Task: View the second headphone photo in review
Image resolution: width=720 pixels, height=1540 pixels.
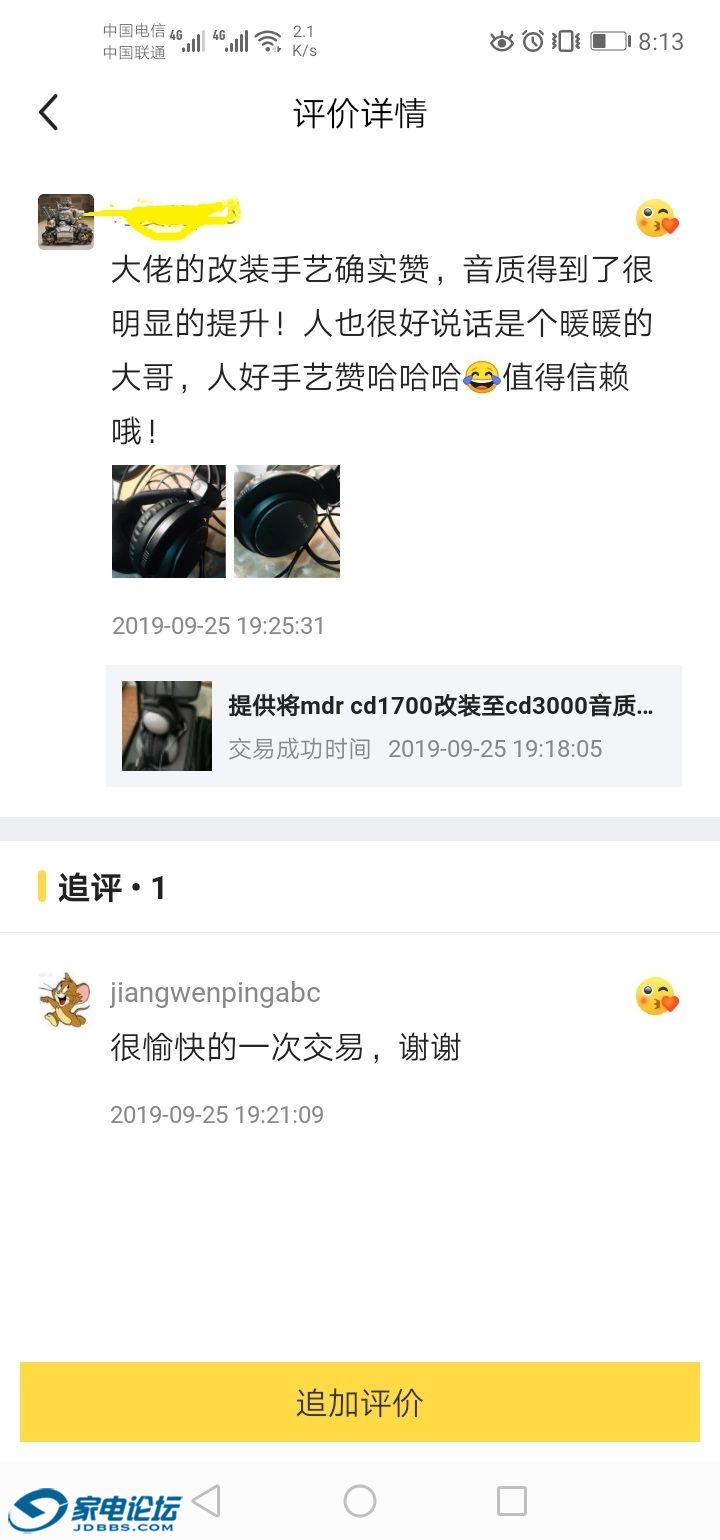Action: (288, 521)
